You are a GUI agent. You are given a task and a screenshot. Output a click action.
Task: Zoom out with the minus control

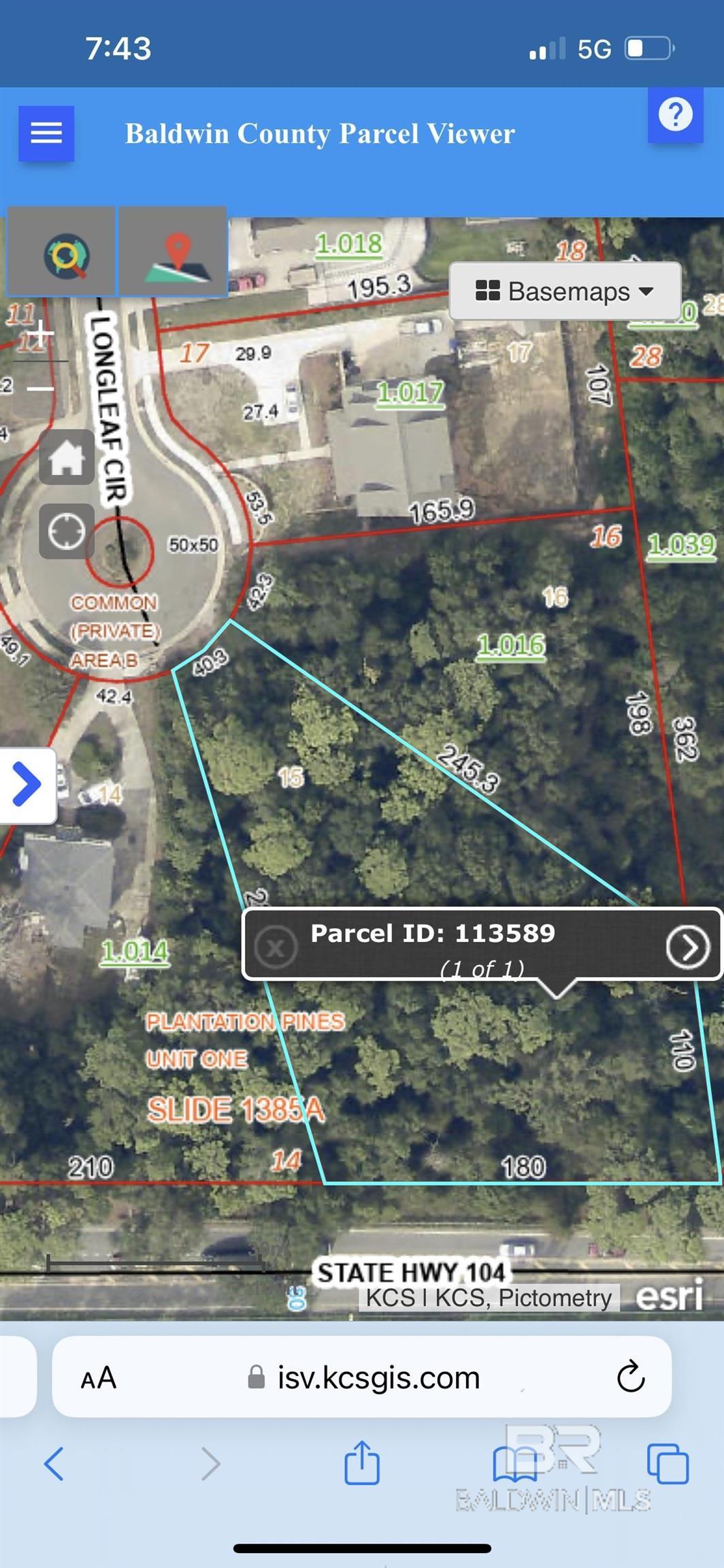click(x=39, y=388)
